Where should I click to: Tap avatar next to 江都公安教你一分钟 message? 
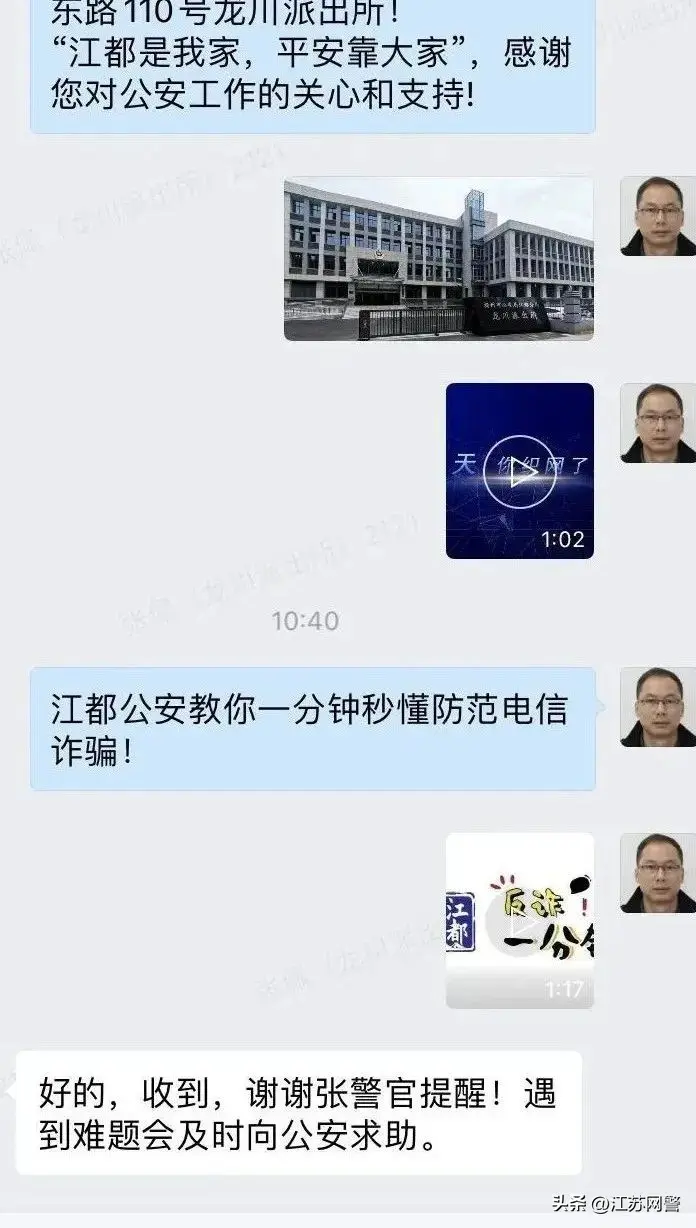click(657, 707)
